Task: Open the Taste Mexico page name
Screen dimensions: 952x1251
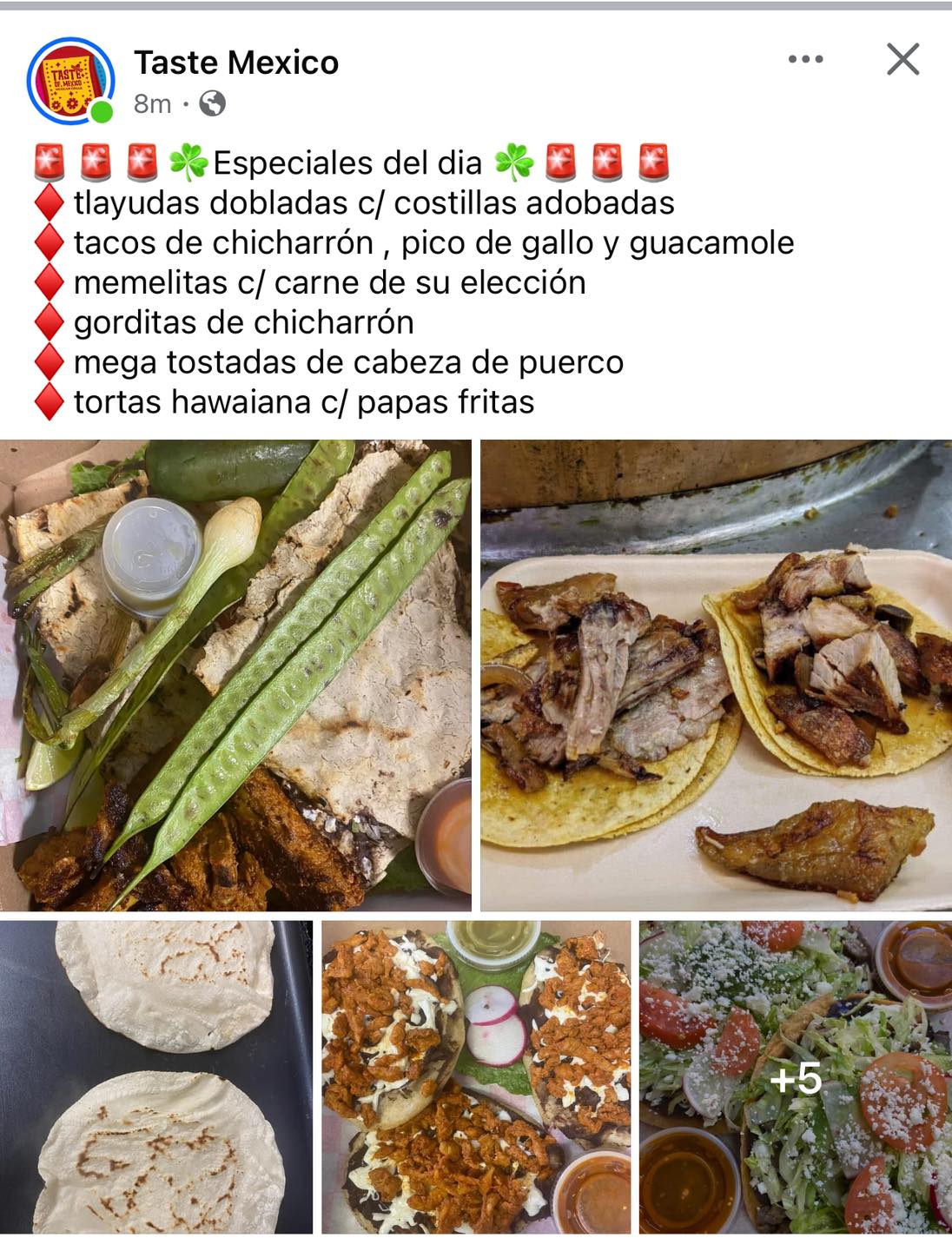Action: click(x=236, y=63)
